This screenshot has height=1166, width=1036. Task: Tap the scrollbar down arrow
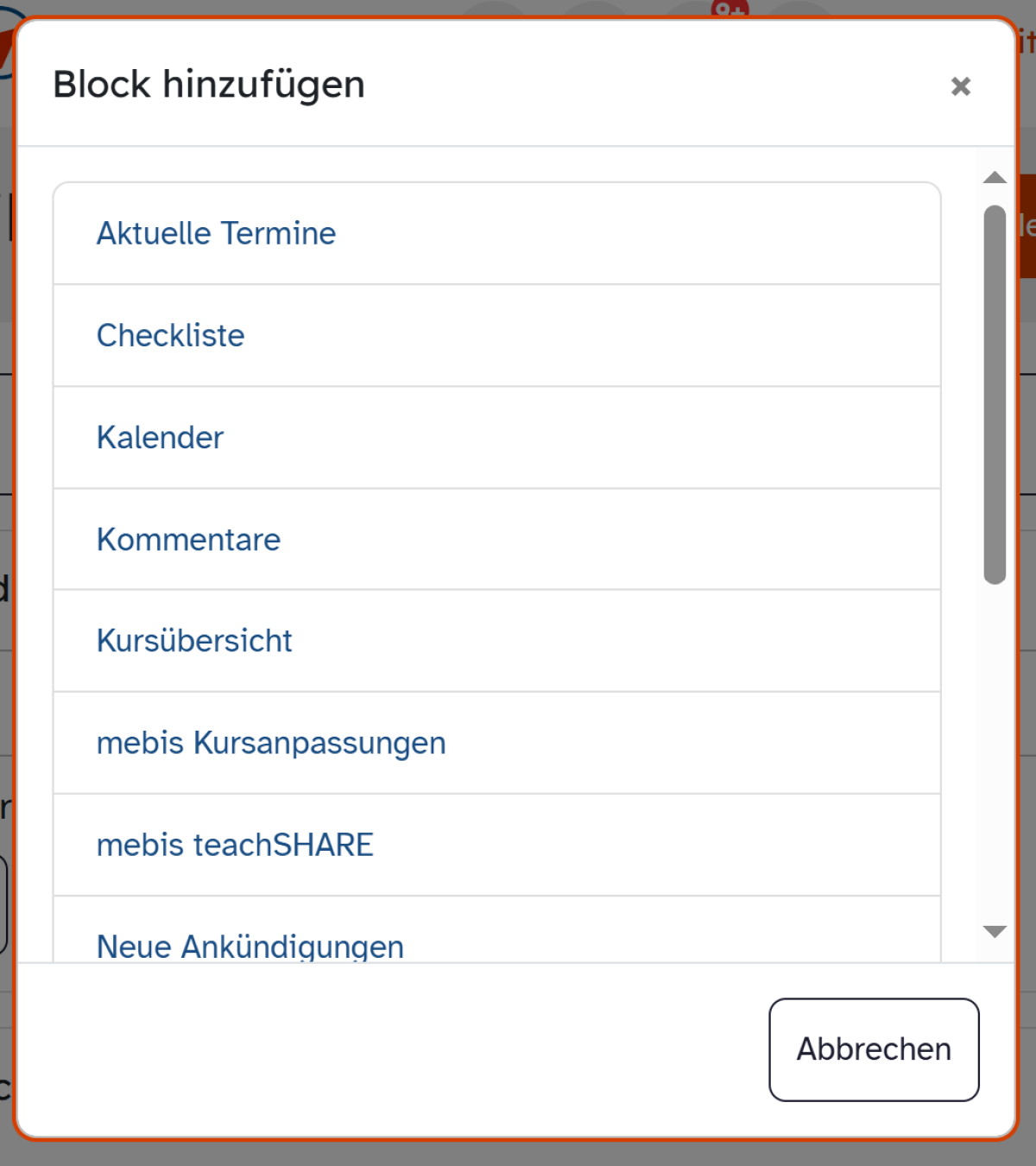coord(995,931)
